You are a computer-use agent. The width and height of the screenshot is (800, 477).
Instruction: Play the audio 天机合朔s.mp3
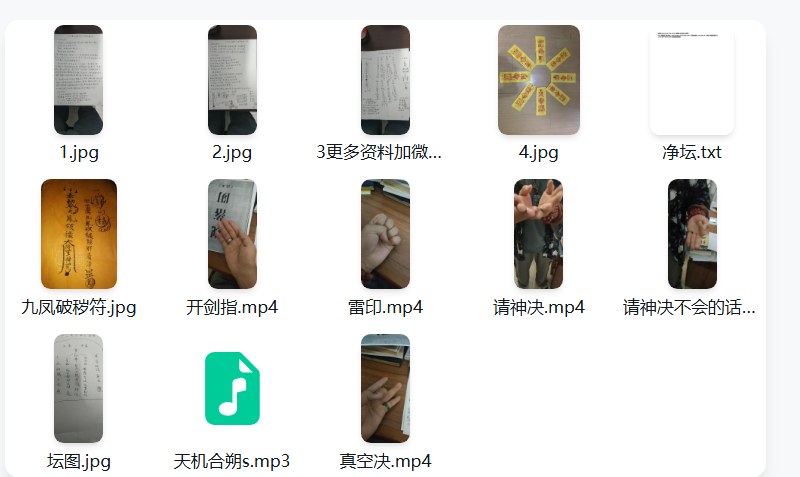point(232,388)
